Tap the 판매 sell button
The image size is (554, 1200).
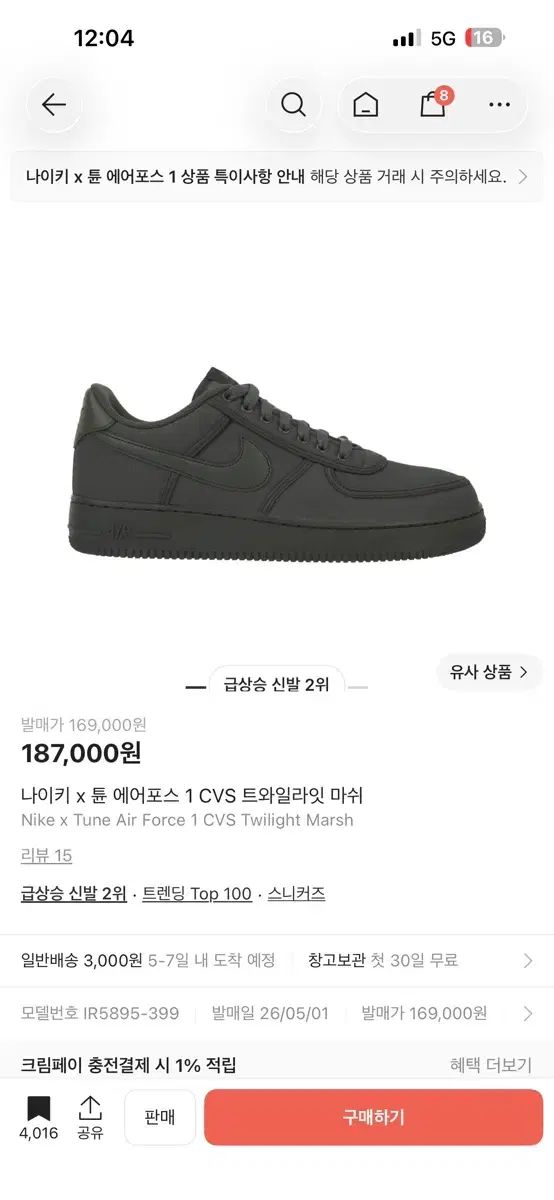[x=160, y=1118]
